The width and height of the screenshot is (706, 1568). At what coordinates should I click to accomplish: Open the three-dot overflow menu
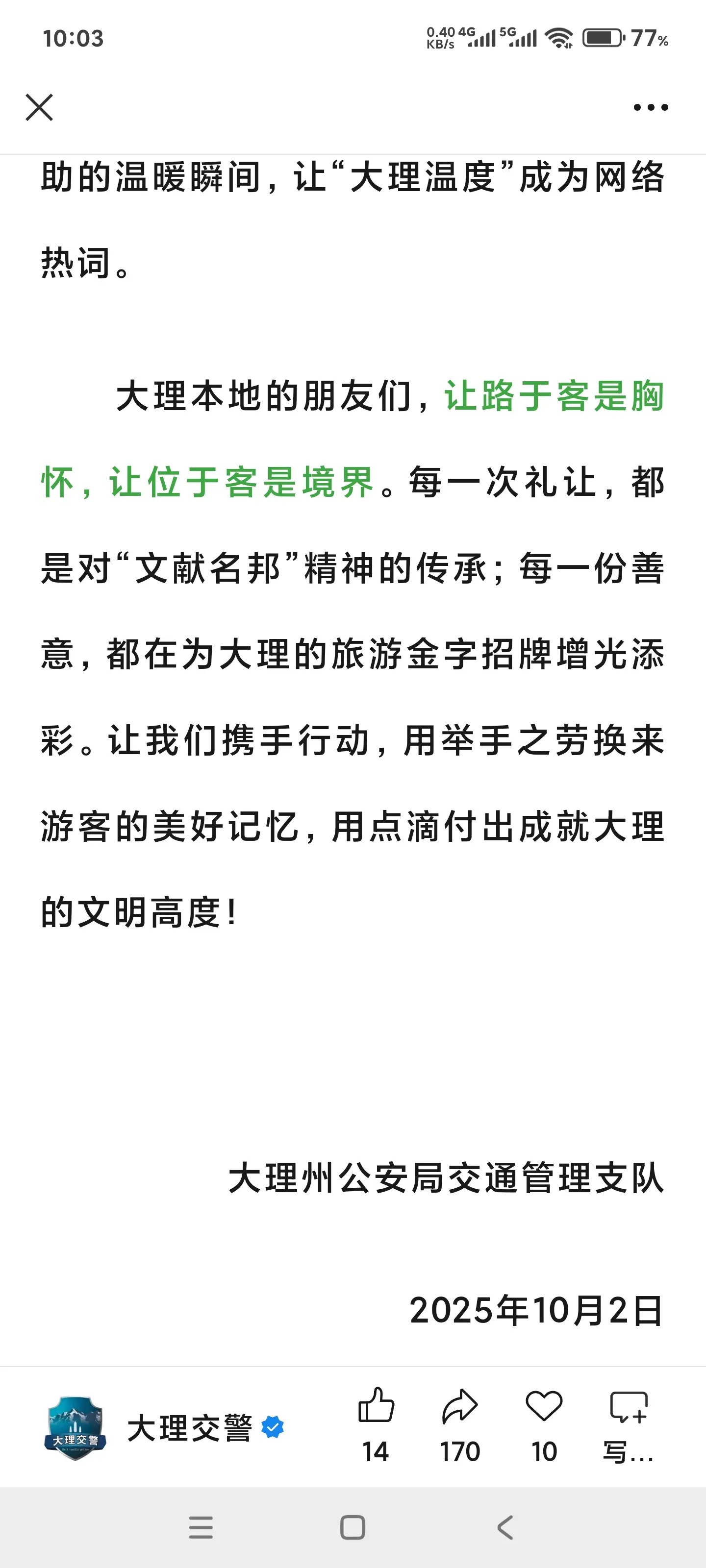click(650, 108)
